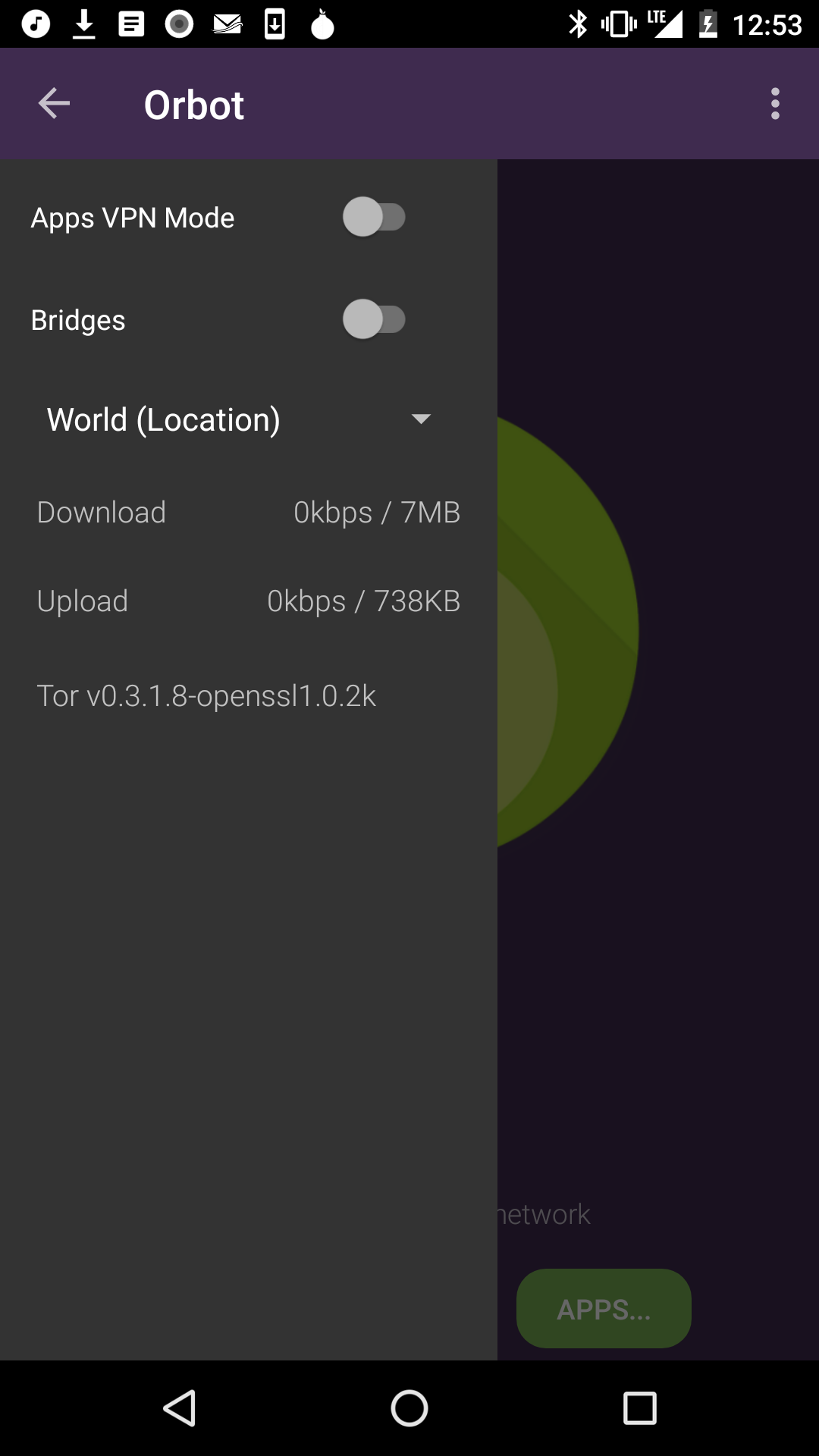Open the recent apps view

(x=639, y=1408)
